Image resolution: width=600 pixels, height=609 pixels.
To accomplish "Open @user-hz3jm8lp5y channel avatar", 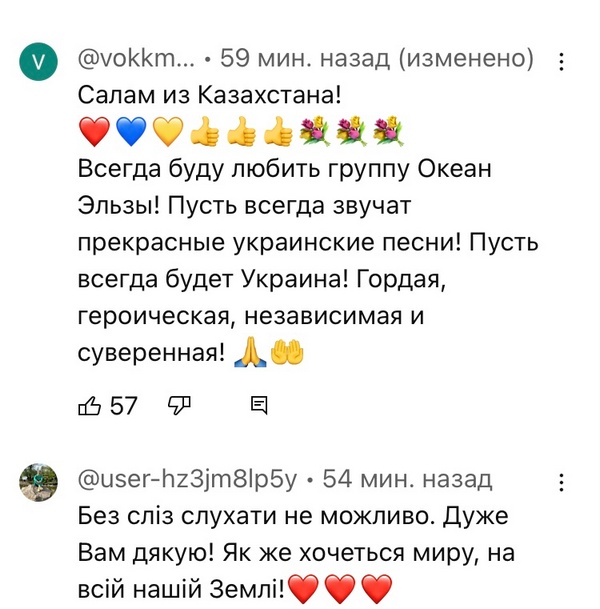I will (39, 485).
